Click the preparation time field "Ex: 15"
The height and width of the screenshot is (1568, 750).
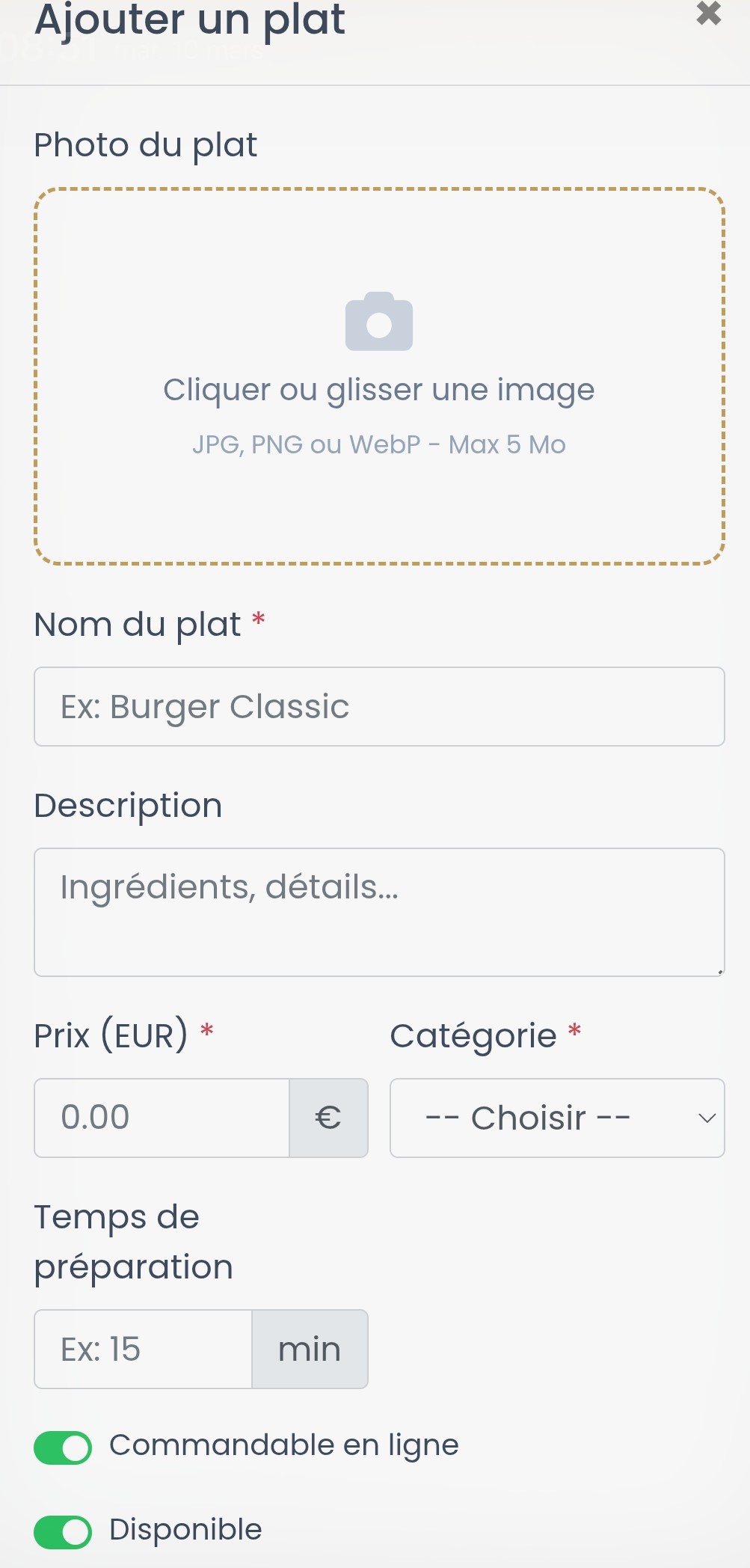[x=142, y=1350]
